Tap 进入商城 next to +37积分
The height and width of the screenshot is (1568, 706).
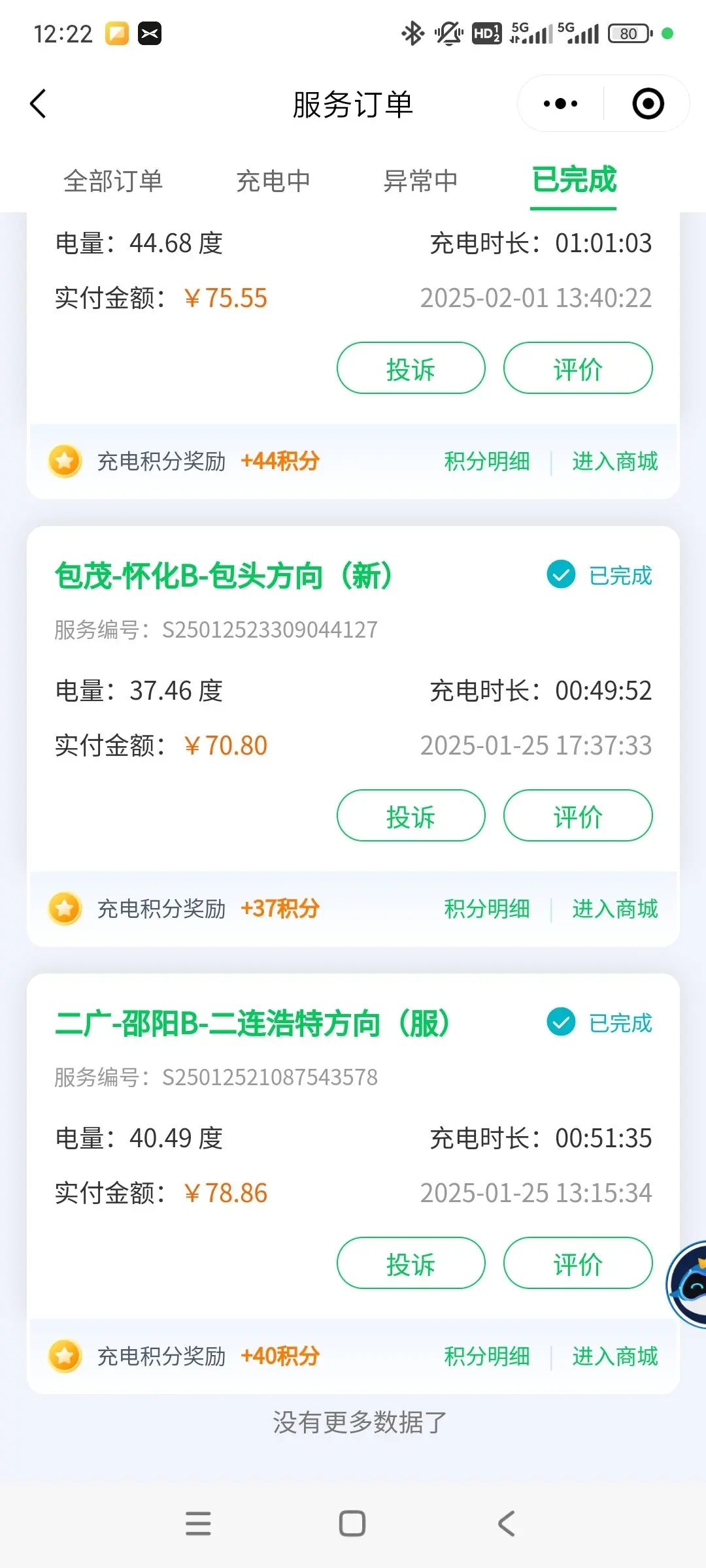[x=615, y=909]
